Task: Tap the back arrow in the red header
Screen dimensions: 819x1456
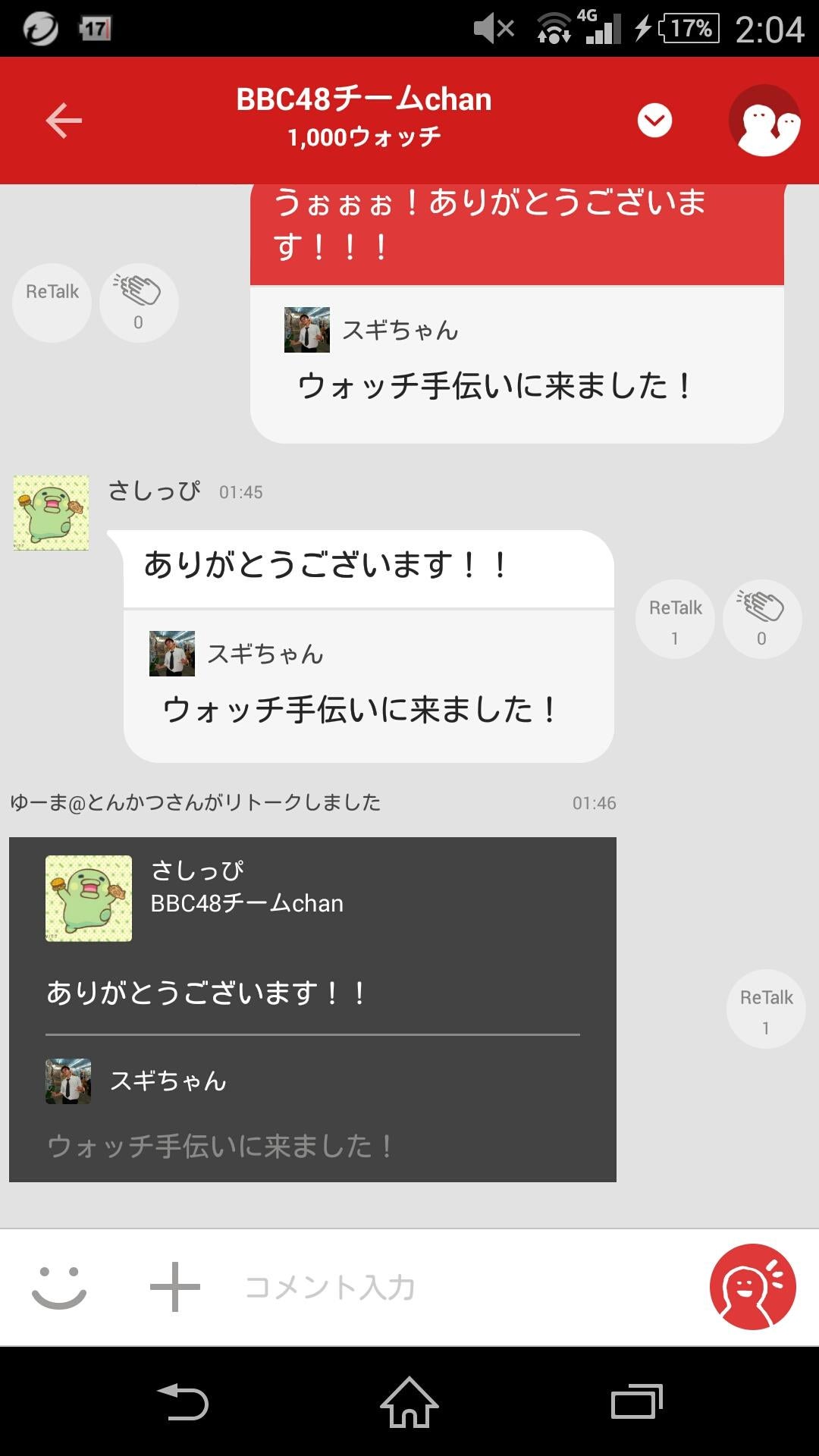Action: click(x=64, y=120)
